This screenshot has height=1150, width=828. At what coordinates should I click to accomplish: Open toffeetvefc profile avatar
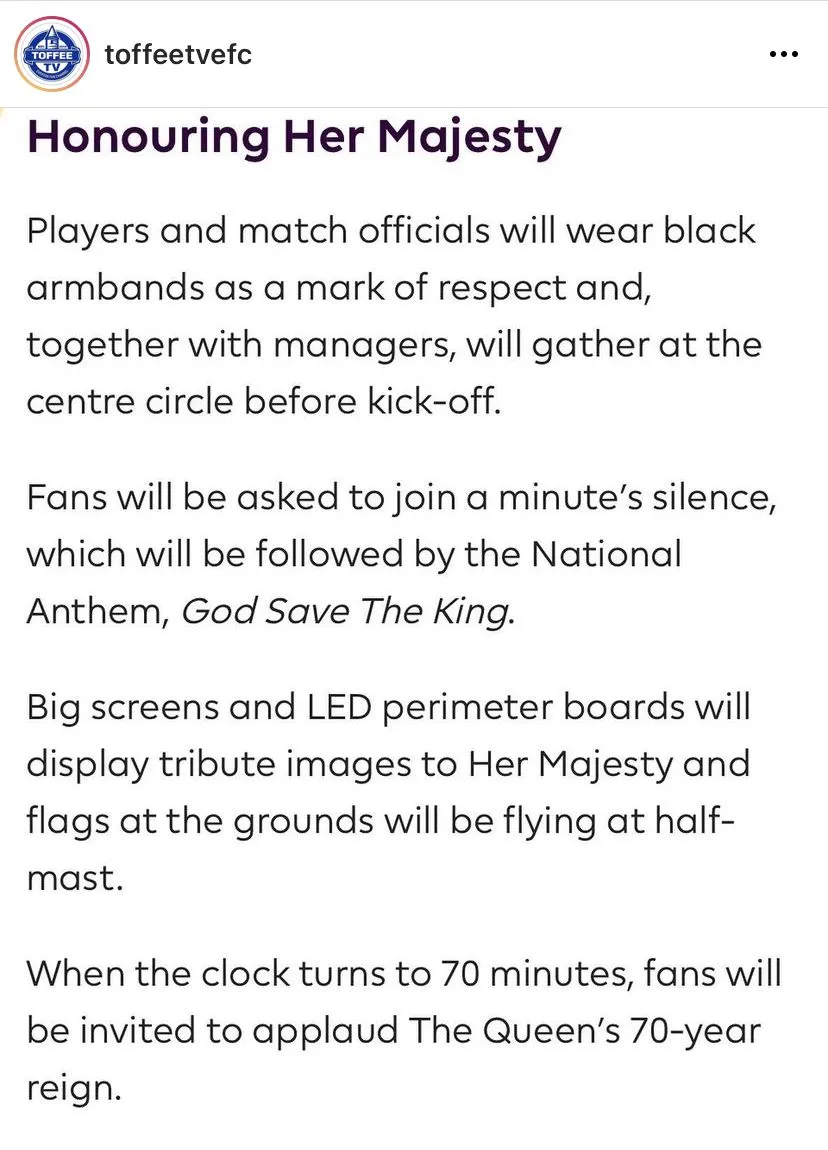pos(53,54)
